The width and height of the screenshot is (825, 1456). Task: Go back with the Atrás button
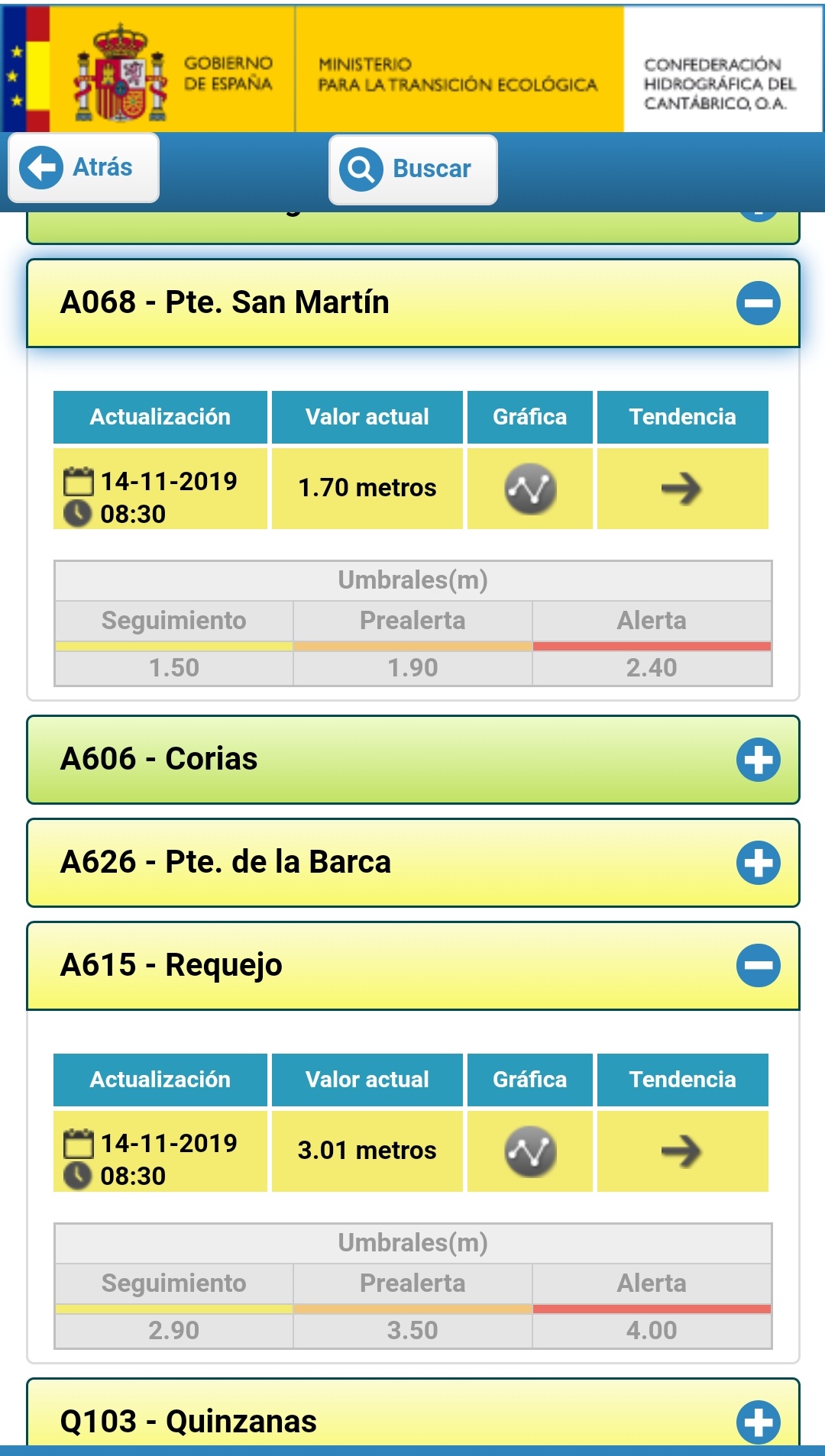point(83,167)
